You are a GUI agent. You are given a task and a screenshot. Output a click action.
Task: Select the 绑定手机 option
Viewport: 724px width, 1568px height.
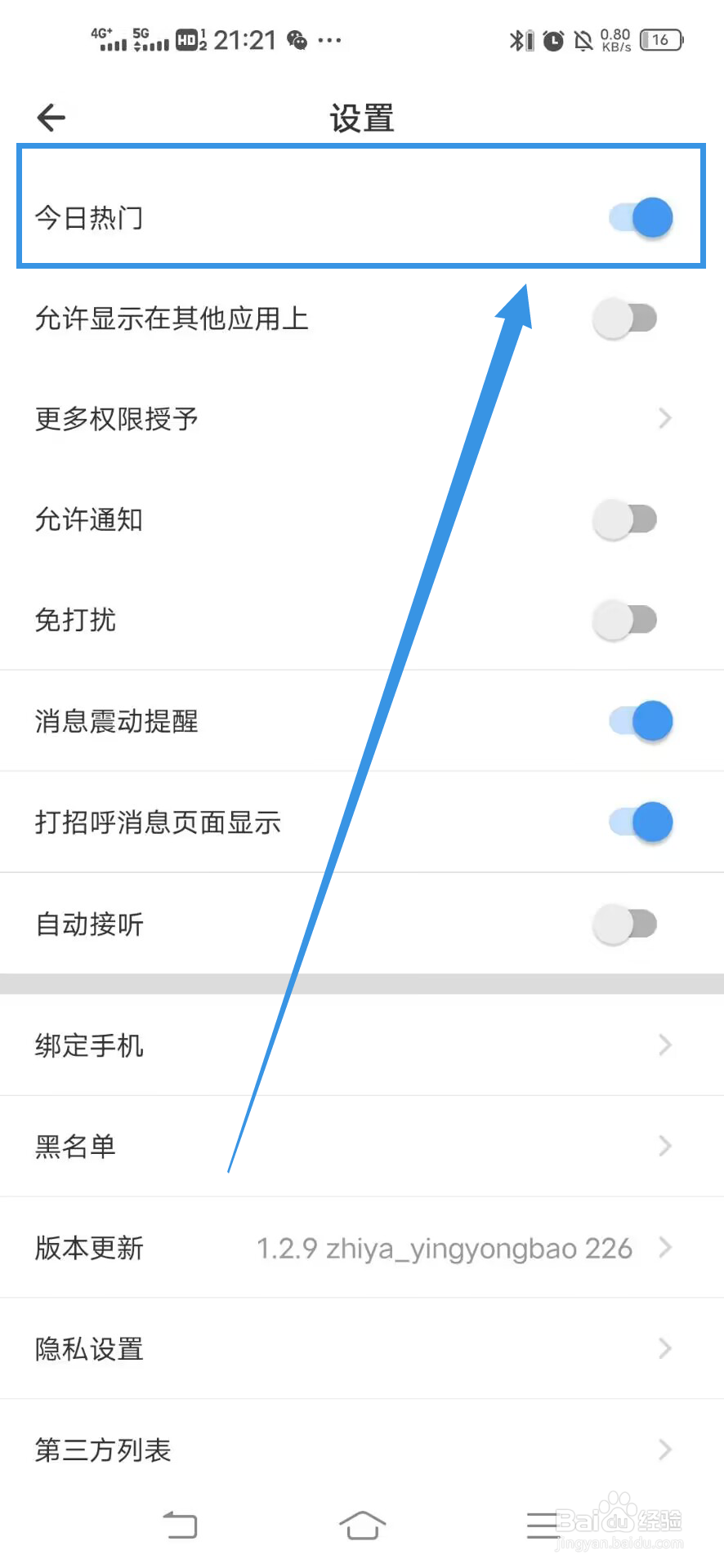click(x=362, y=1045)
